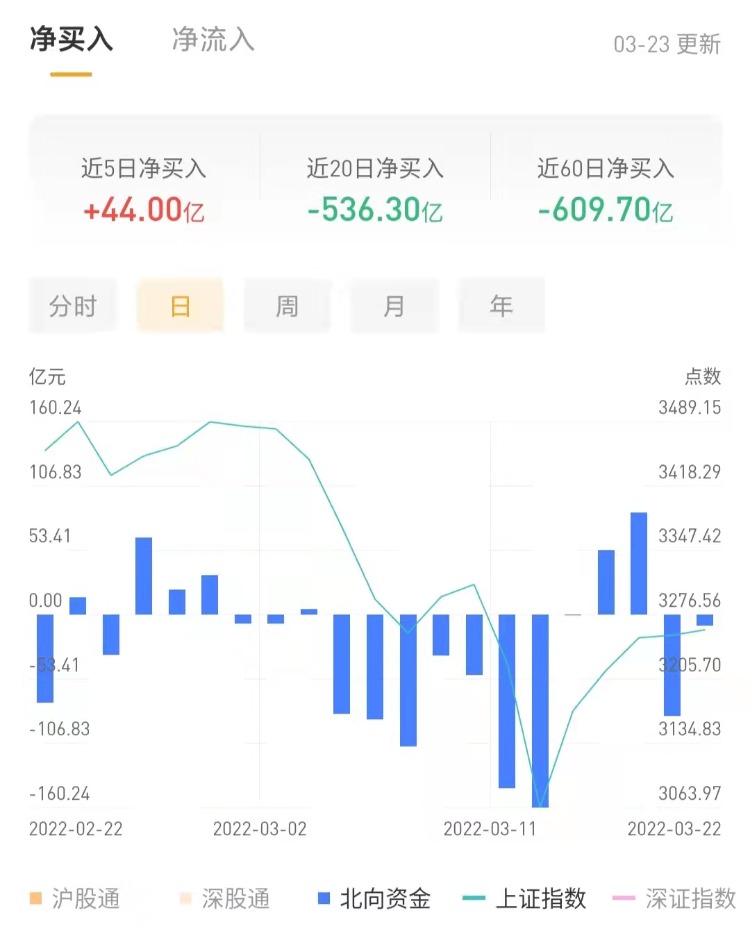Show the 年 yearly chart
The image size is (750, 940).
pyautogui.click(x=501, y=306)
